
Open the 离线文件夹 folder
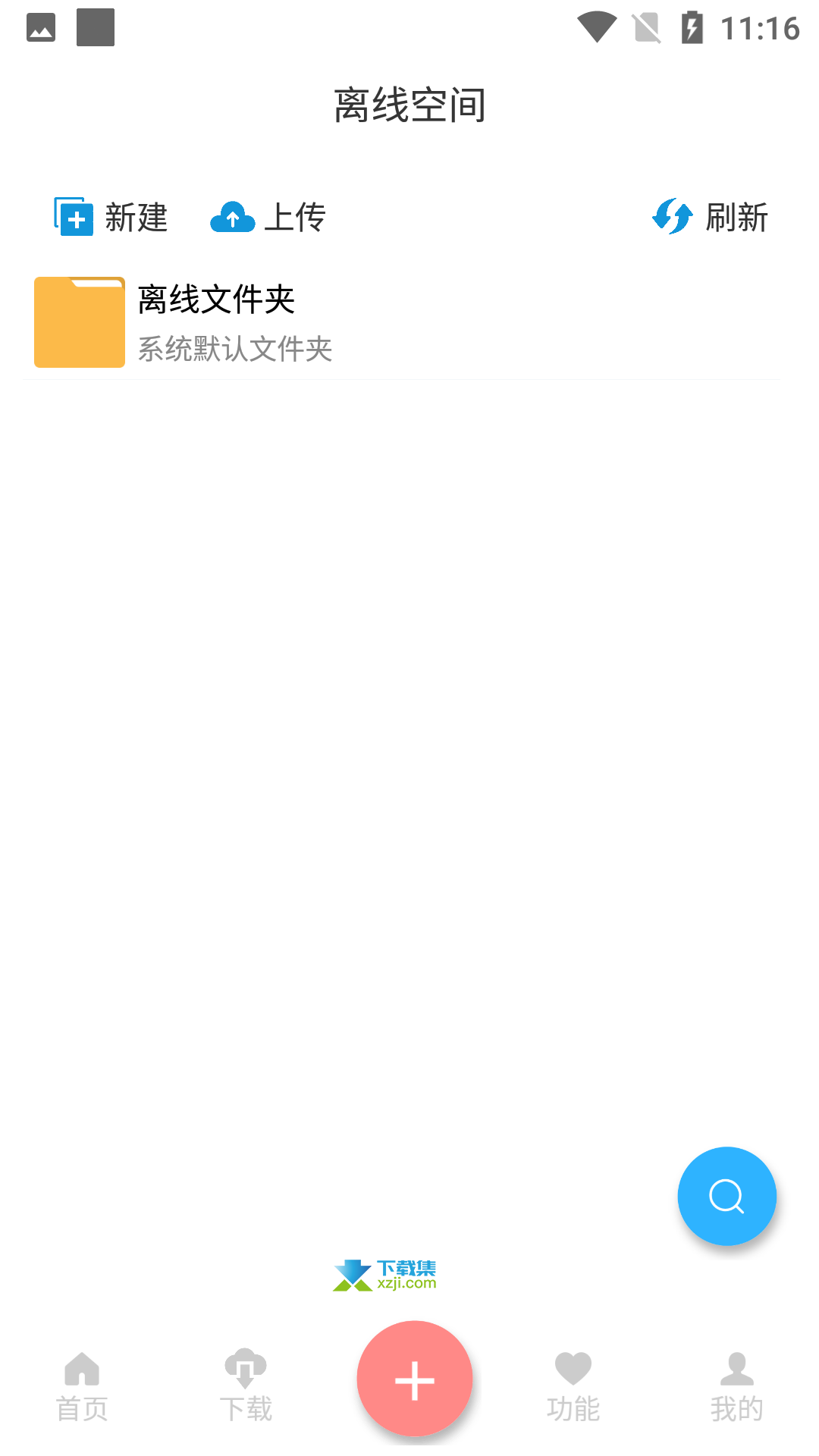click(402, 322)
